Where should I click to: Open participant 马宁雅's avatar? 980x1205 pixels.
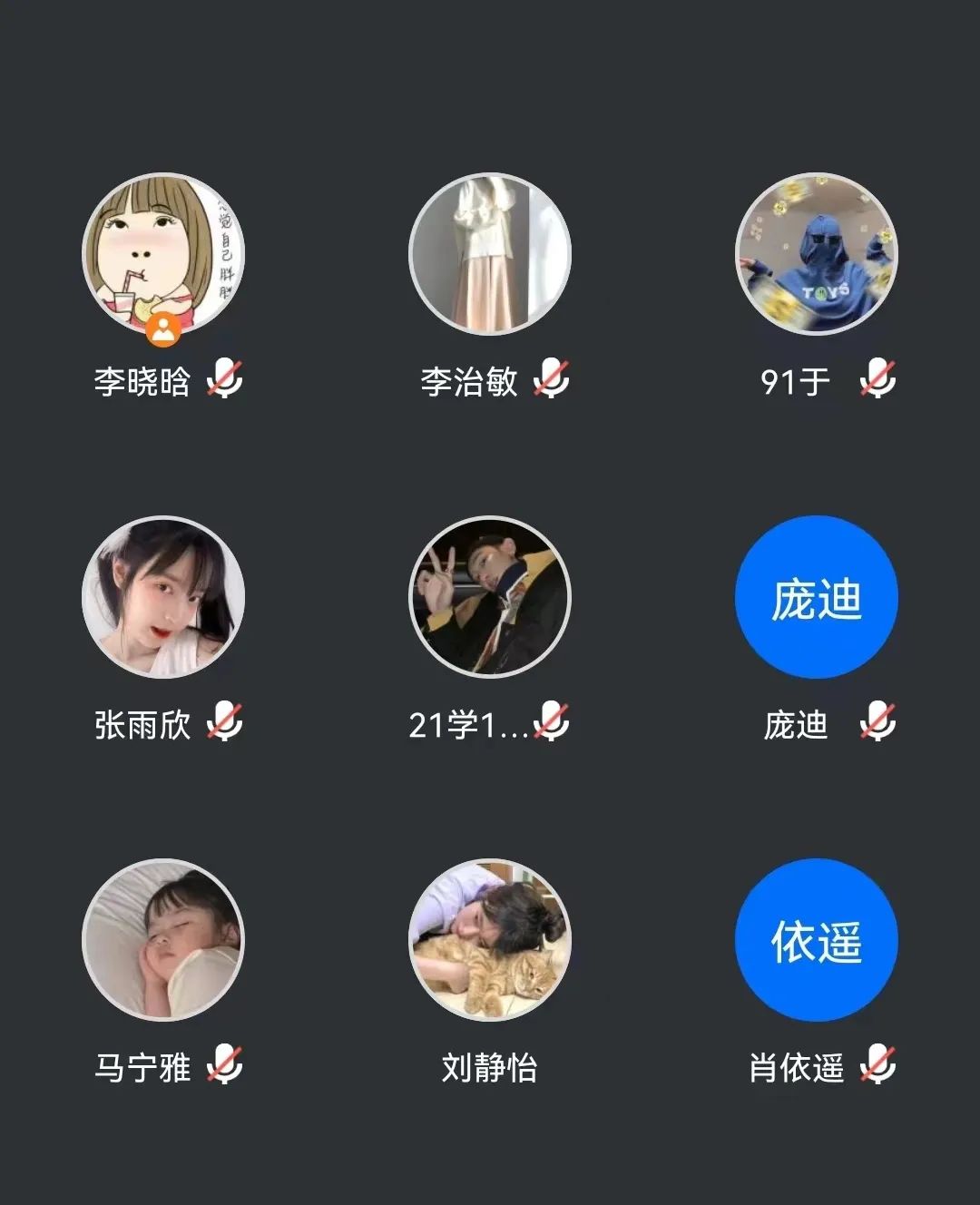point(163,940)
